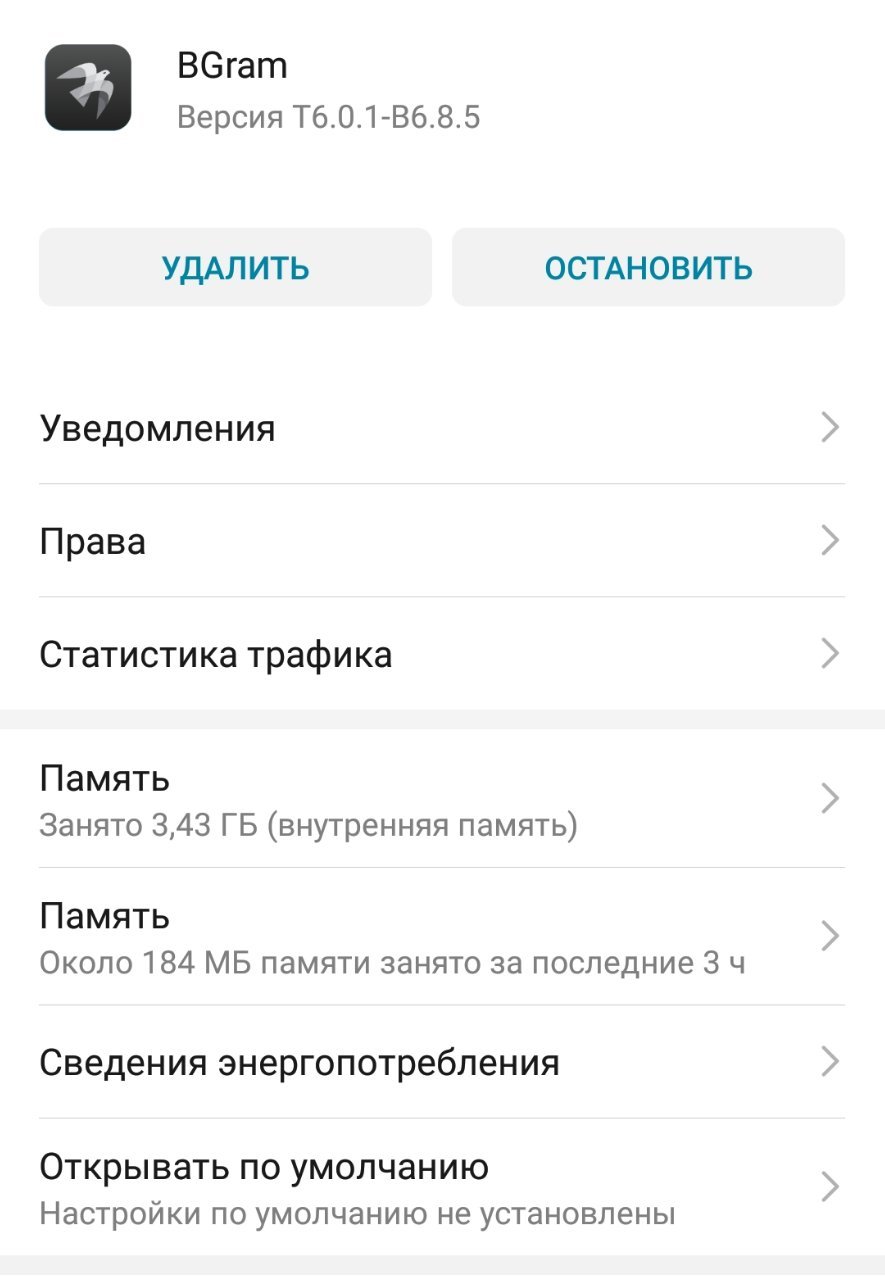This screenshot has height=1280, width=885.
Task: View Статистика трафика
Action: 440,655
